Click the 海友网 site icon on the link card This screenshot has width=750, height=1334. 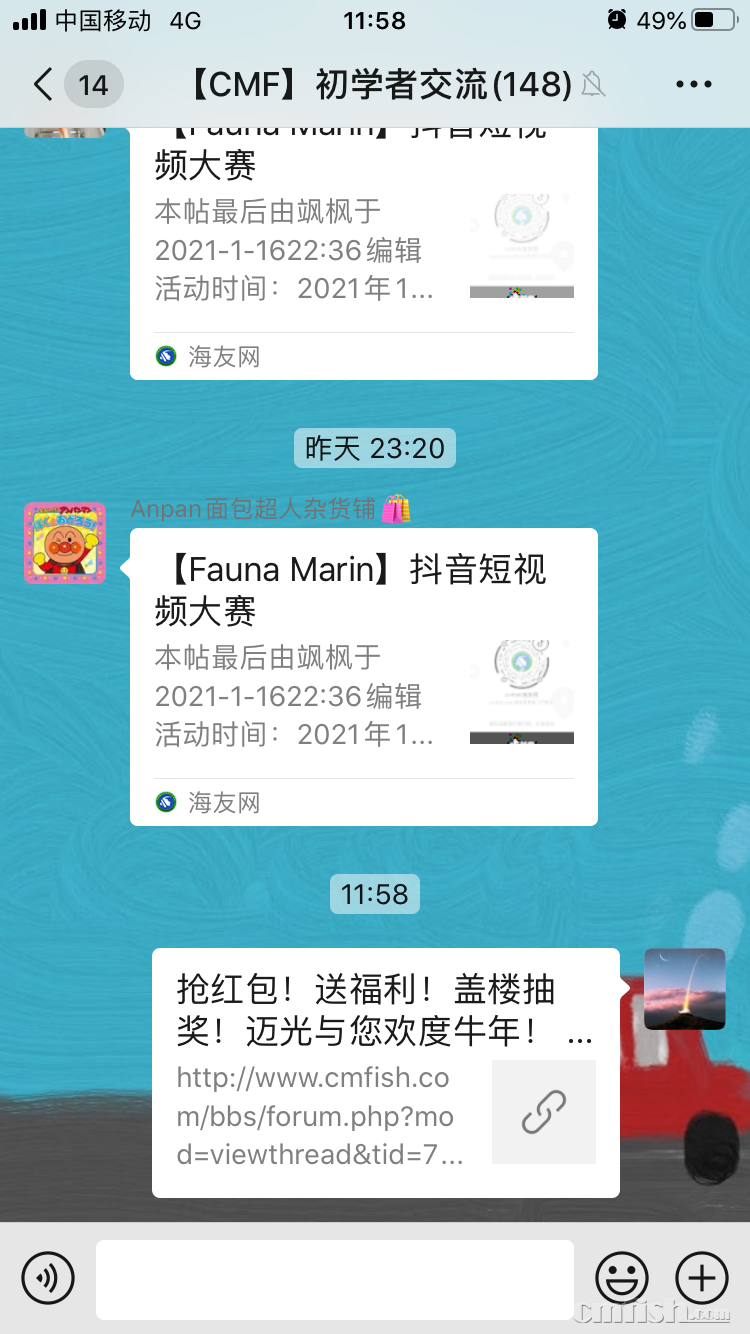coord(165,803)
